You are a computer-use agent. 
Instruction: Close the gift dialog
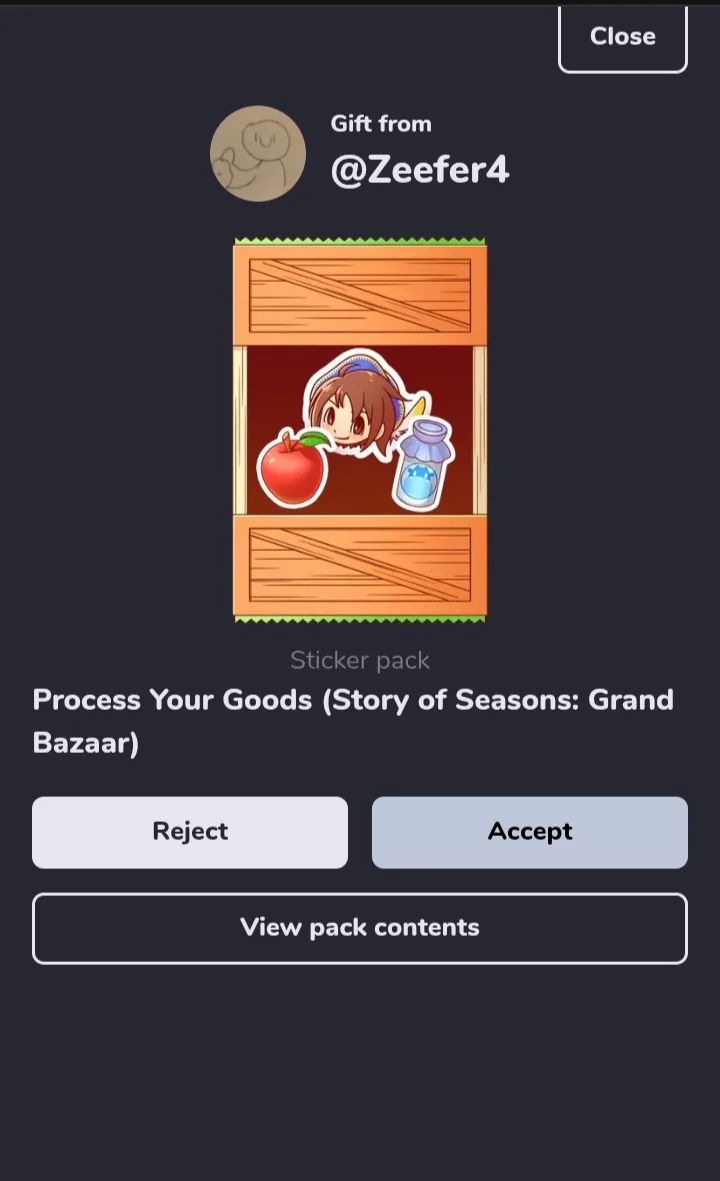point(622,38)
